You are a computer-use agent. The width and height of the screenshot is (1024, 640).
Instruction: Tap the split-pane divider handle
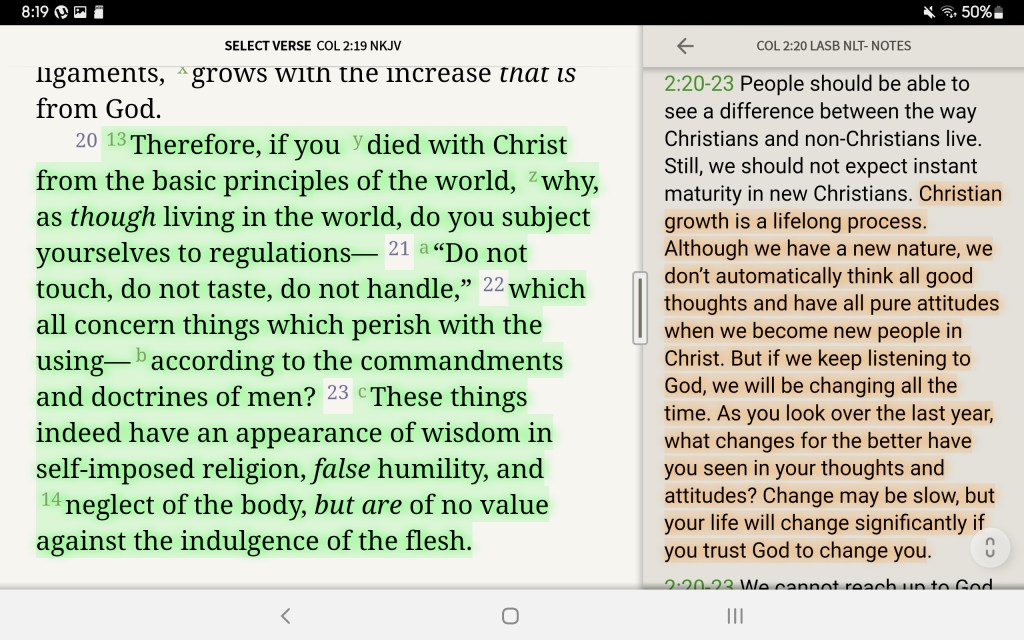(x=640, y=308)
